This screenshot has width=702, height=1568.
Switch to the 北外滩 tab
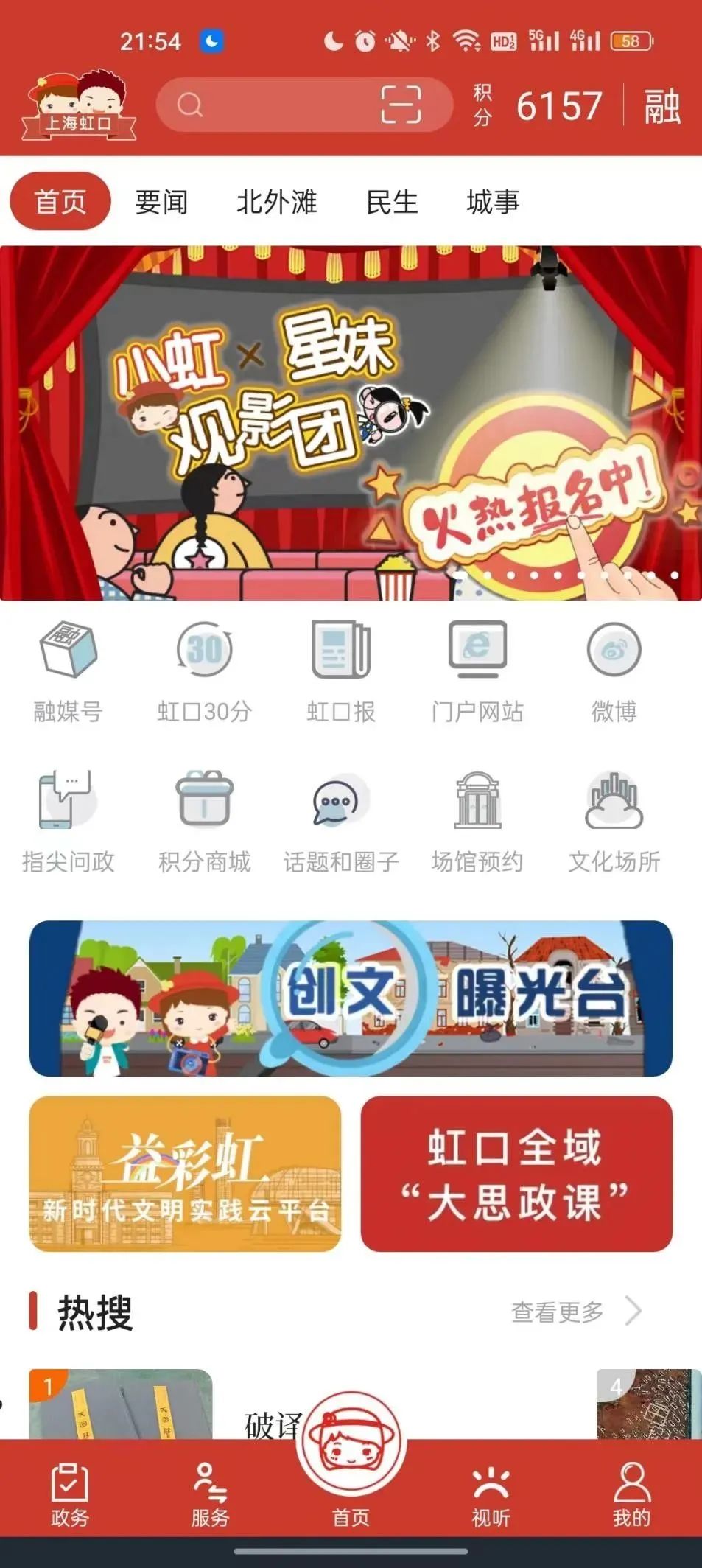click(276, 201)
